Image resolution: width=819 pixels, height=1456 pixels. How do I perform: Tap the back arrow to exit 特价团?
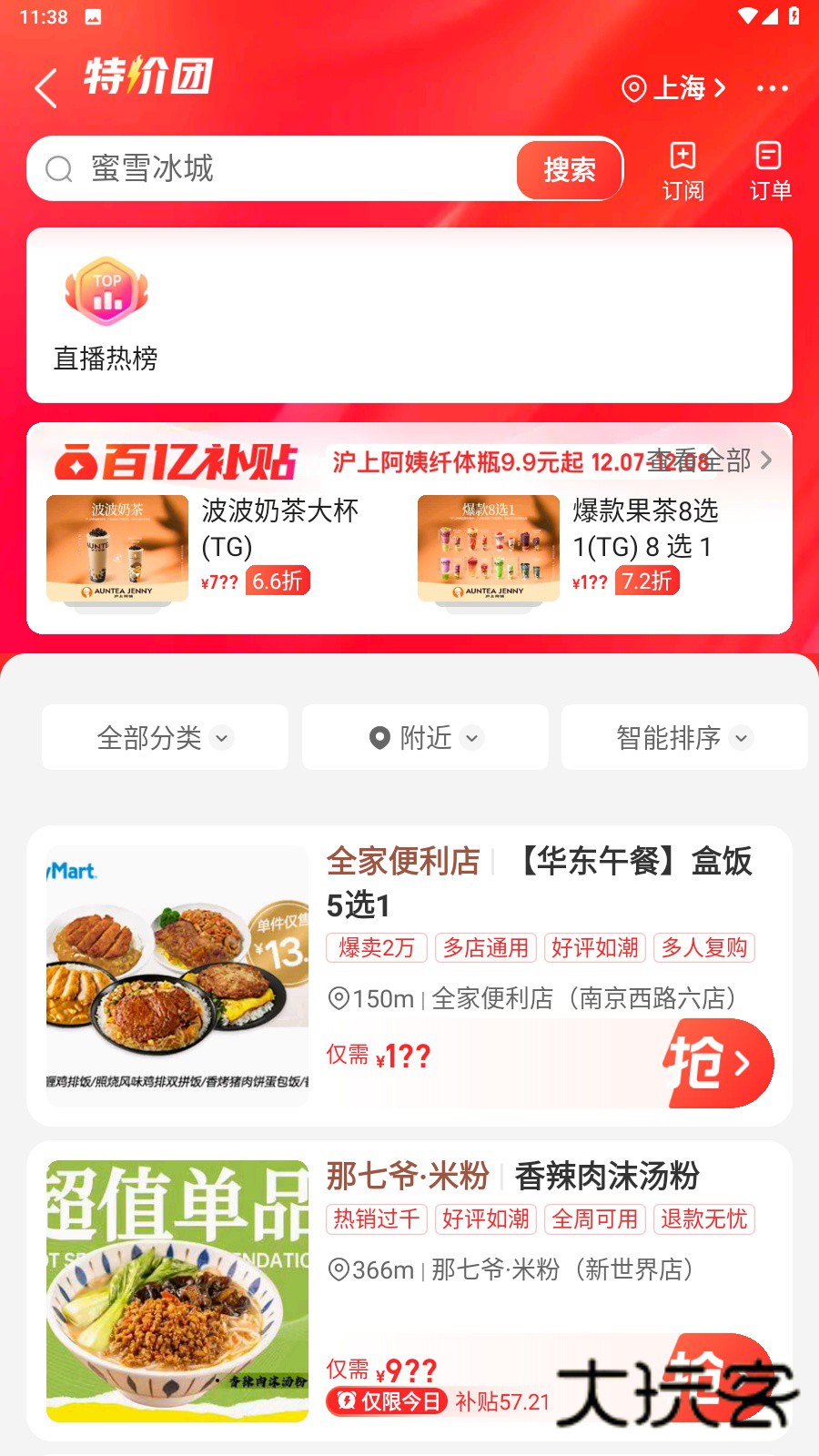[45, 86]
